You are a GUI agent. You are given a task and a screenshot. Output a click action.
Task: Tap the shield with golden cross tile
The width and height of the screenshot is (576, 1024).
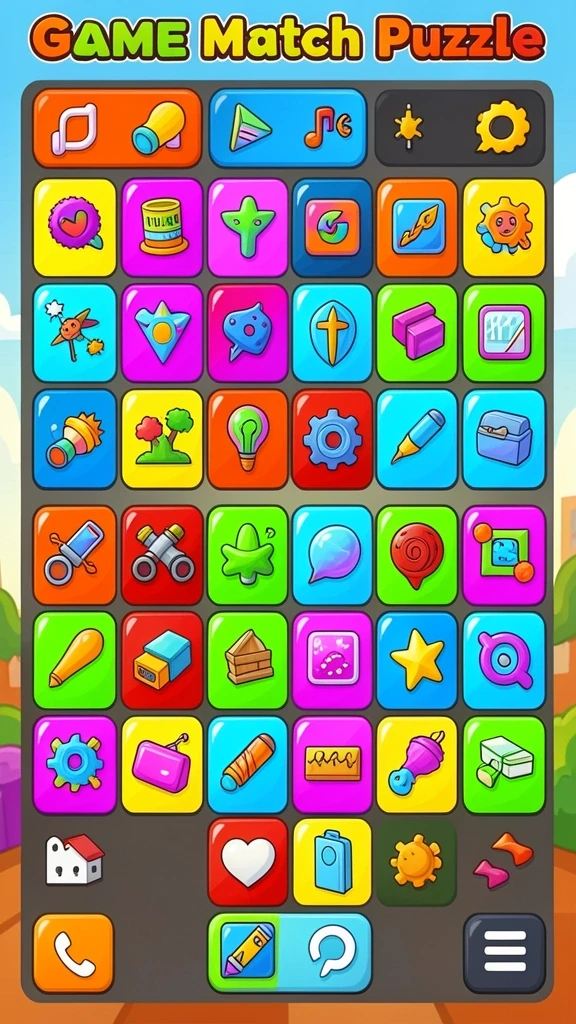pyautogui.click(x=332, y=332)
